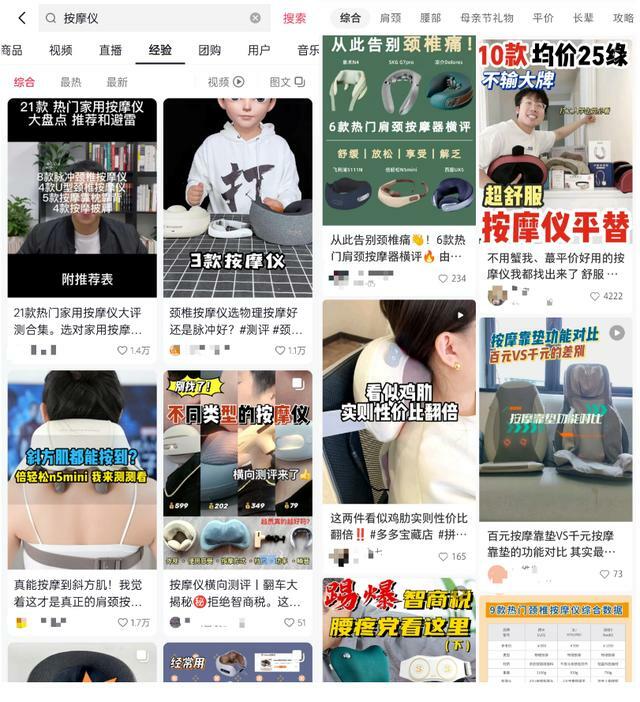The width and height of the screenshot is (640, 702).
Task: Sort results by 最热
Action: click(x=70, y=82)
